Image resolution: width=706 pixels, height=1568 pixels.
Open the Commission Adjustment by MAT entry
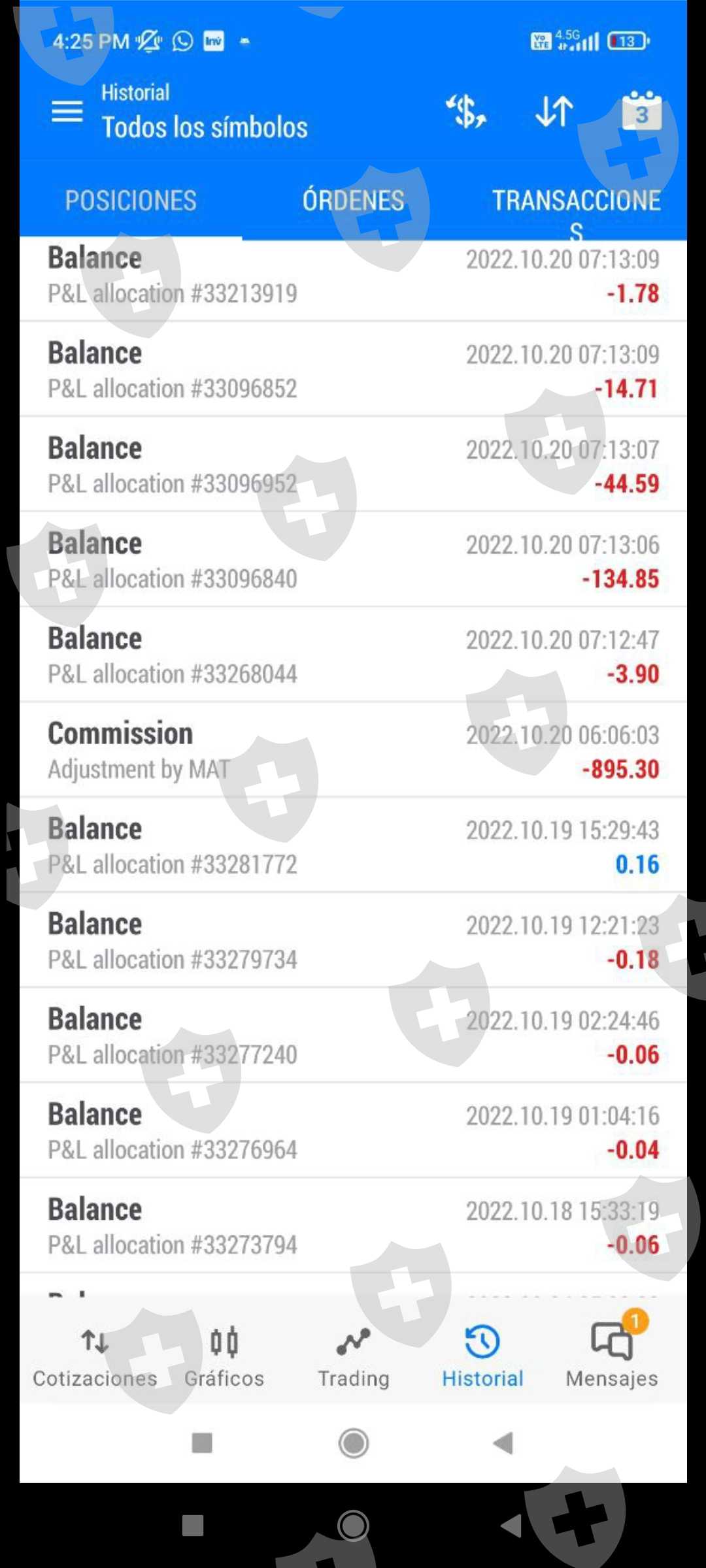coord(353,751)
